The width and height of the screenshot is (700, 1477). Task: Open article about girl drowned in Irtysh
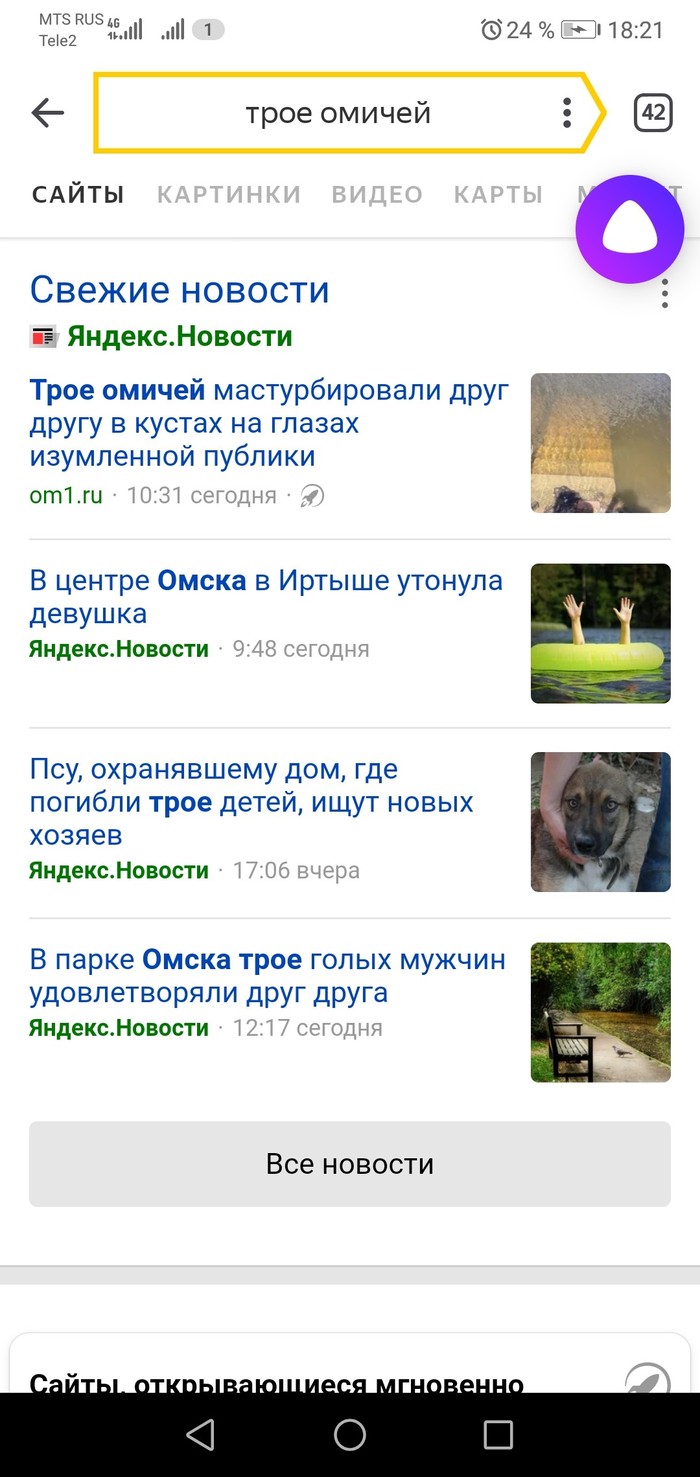pyautogui.click(x=266, y=596)
